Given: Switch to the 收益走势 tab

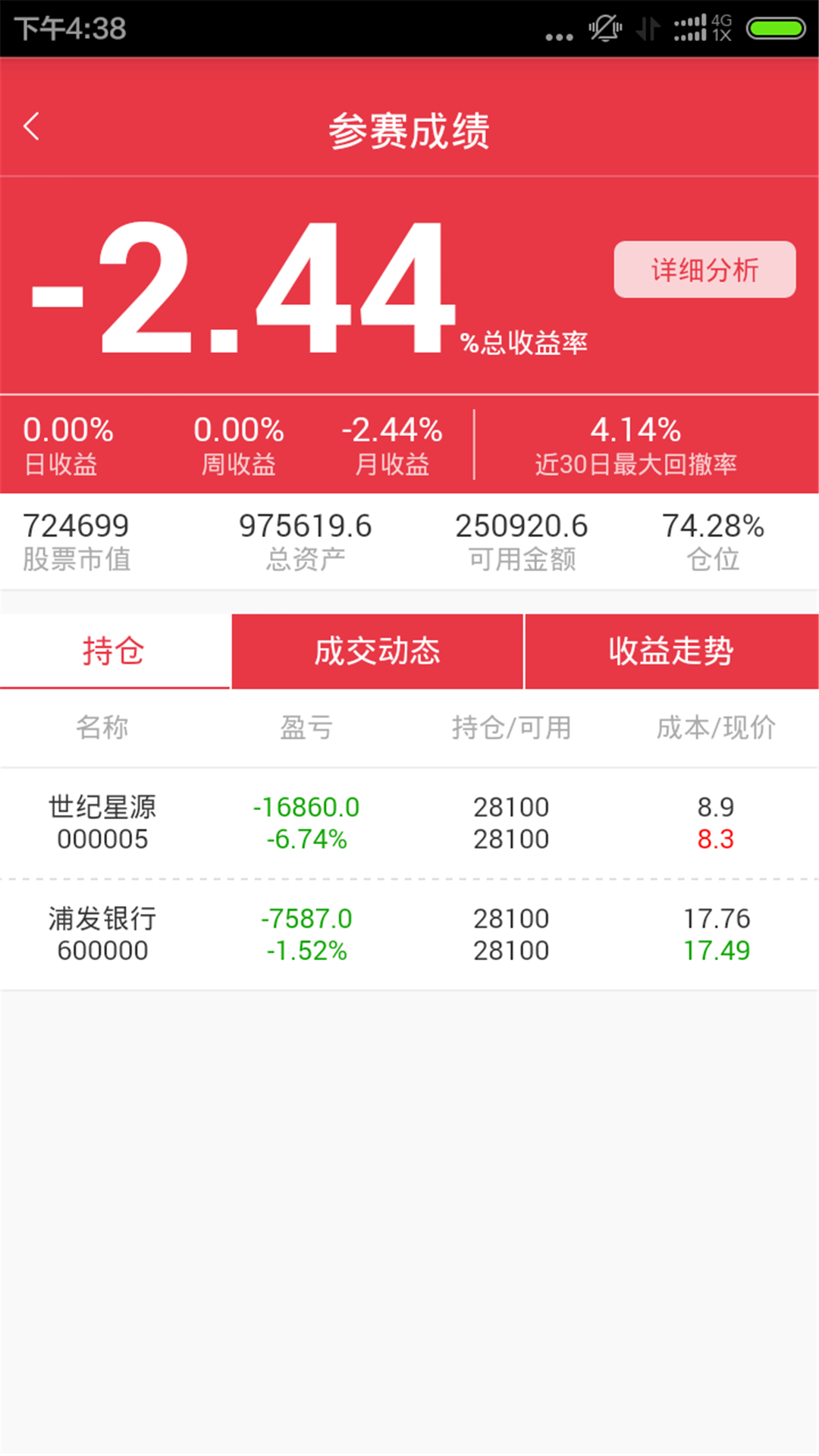Looking at the screenshot, I should click(x=670, y=651).
